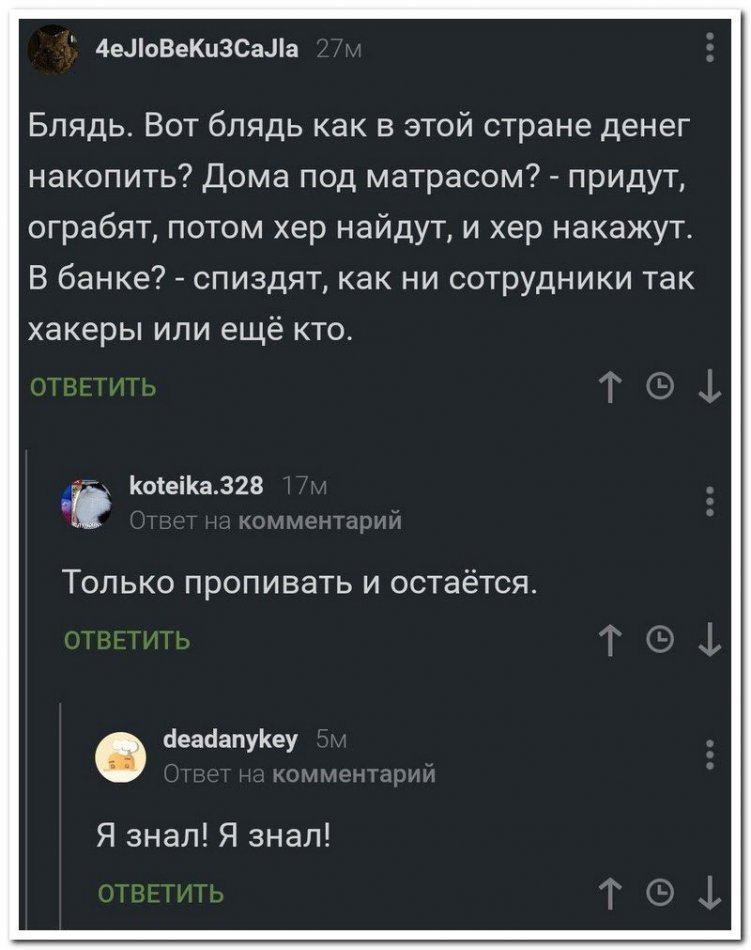This screenshot has height=950, width=751.
Task: Open overflow menu on 4eJloBeKu3CaJla's comment
Action: pos(710,47)
